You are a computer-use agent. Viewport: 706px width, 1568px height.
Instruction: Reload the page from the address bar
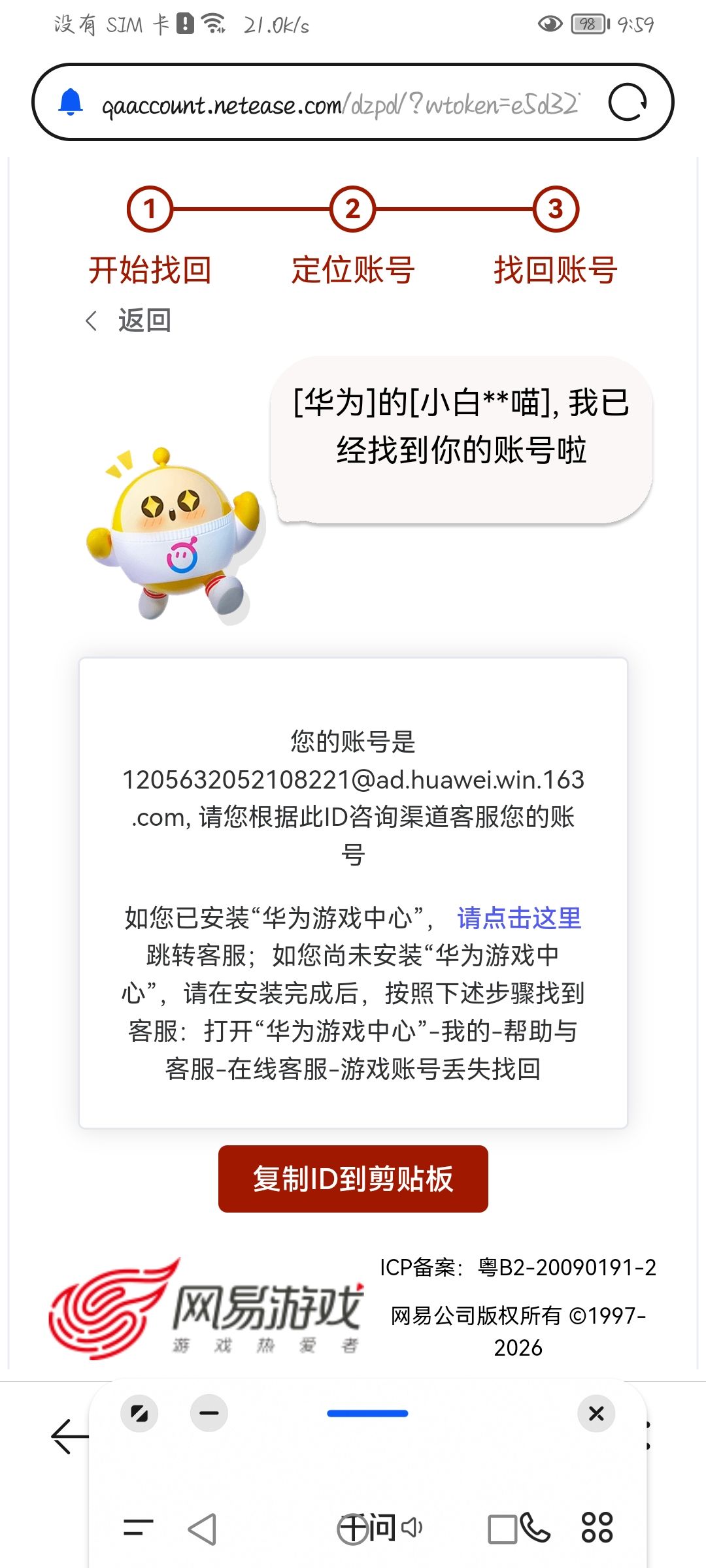point(628,103)
